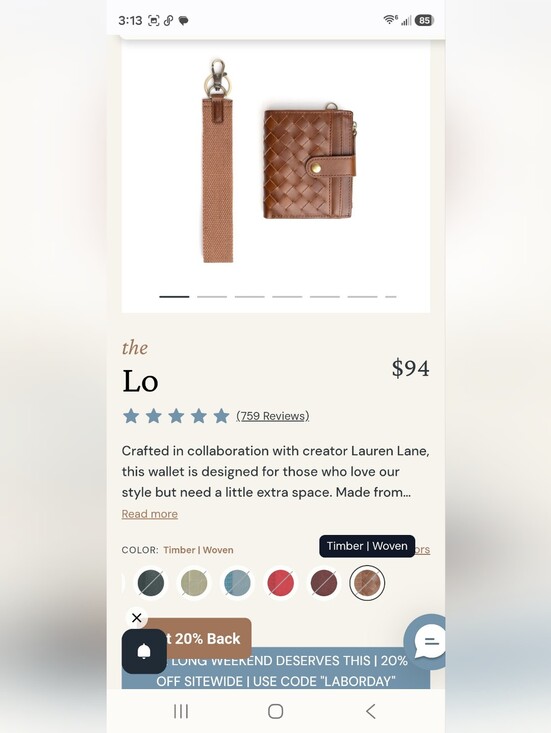Open the product image of the Lo wallet
Image resolution: width=551 pixels, height=733 pixels.
point(276,161)
